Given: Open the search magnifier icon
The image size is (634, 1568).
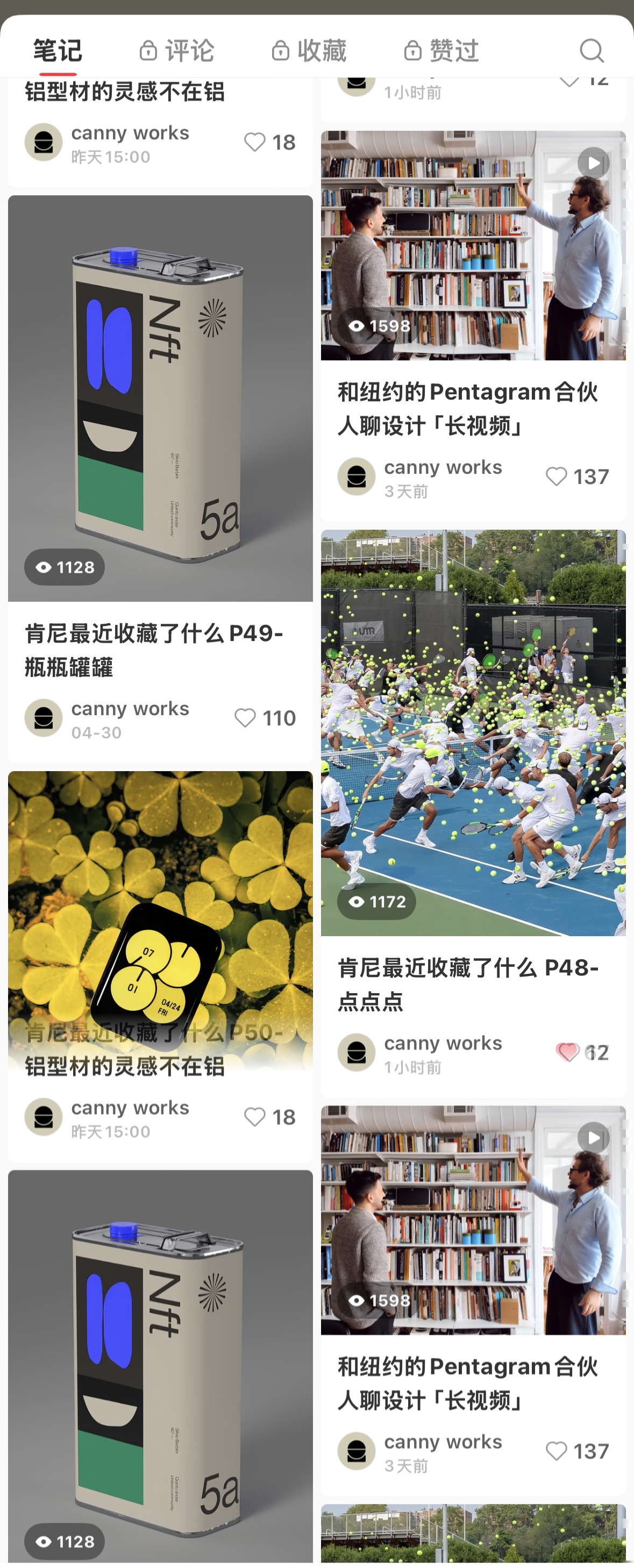Looking at the screenshot, I should pos(592,51).
